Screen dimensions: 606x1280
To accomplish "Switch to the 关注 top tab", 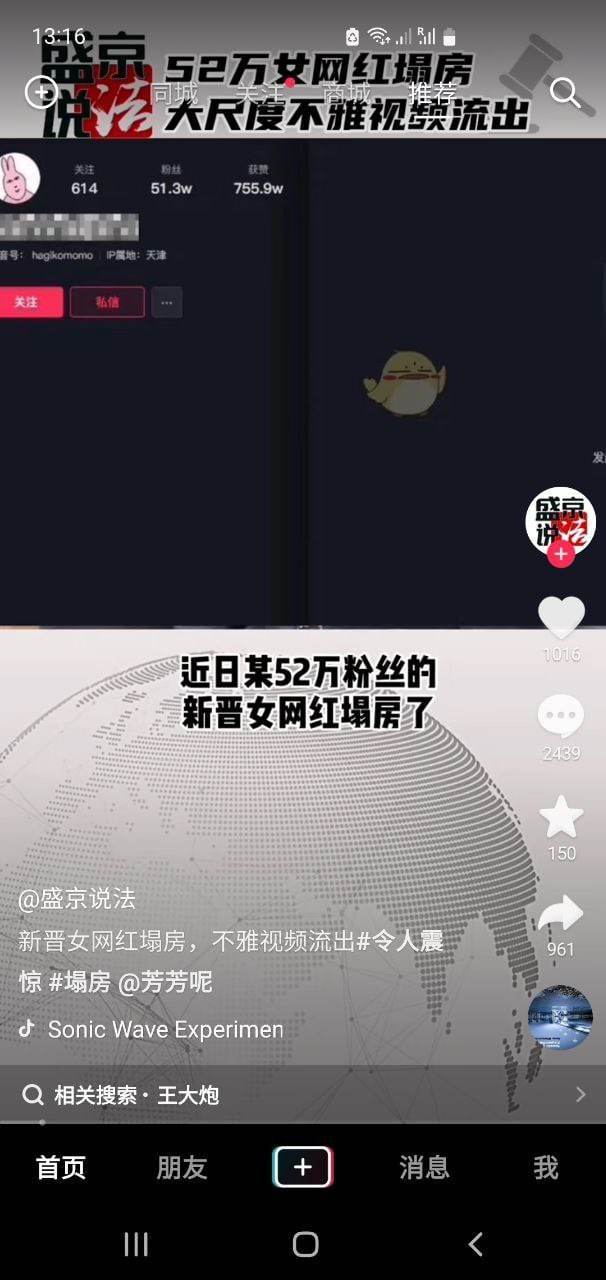I will pos(259,93).
